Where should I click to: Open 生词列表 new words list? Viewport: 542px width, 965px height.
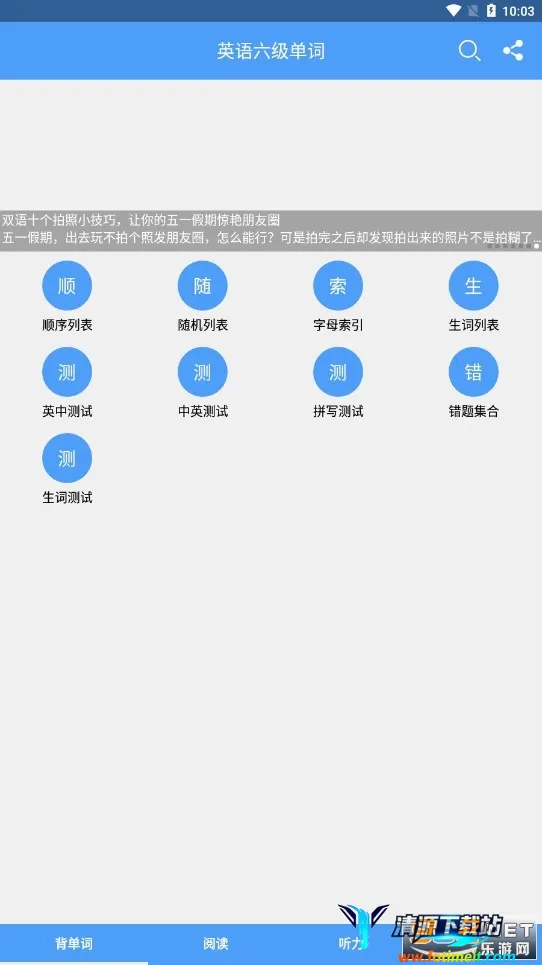pyautogui.click(x=473, y=297)
